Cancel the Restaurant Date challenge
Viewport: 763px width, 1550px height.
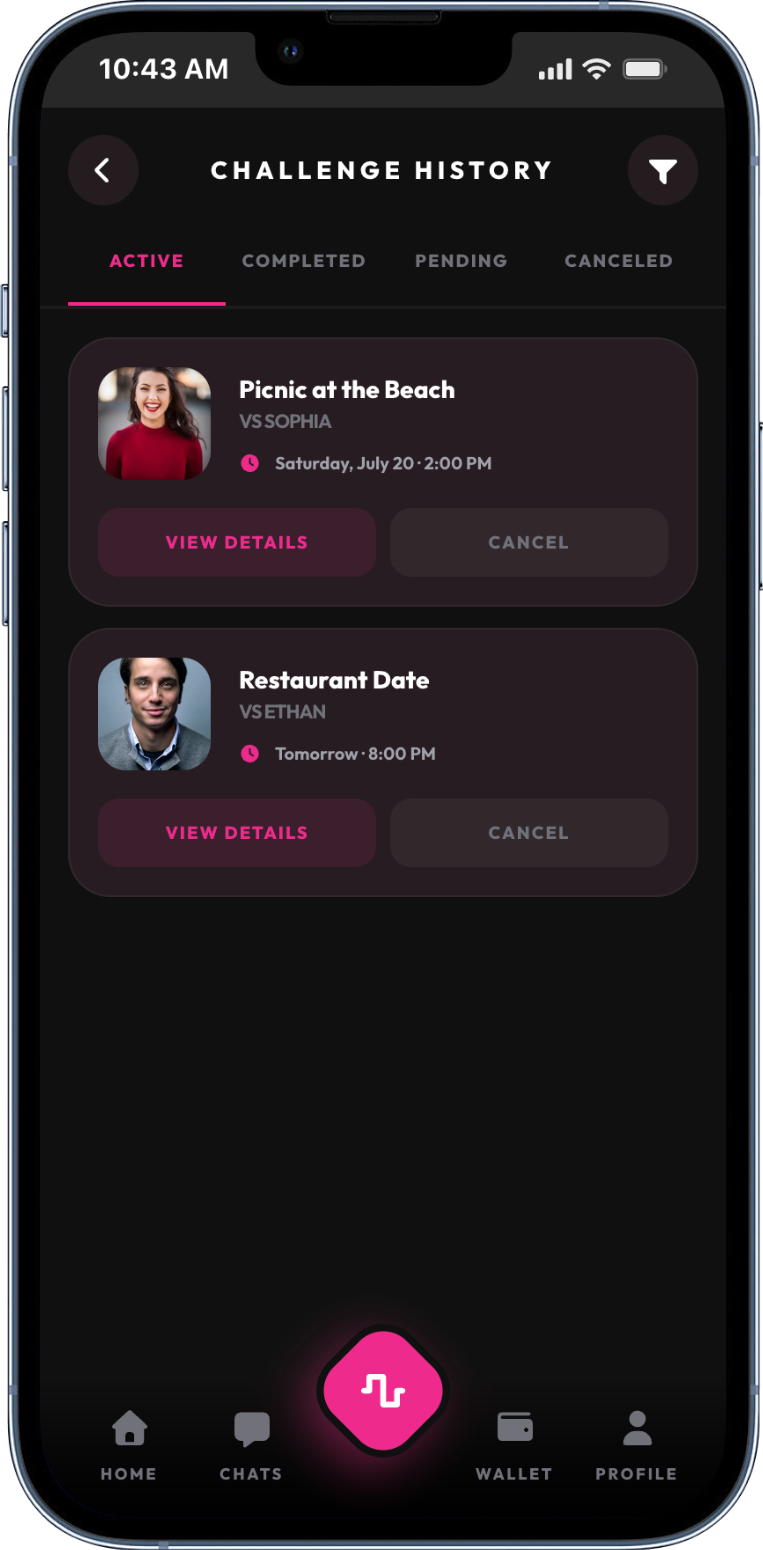[528, 832]
